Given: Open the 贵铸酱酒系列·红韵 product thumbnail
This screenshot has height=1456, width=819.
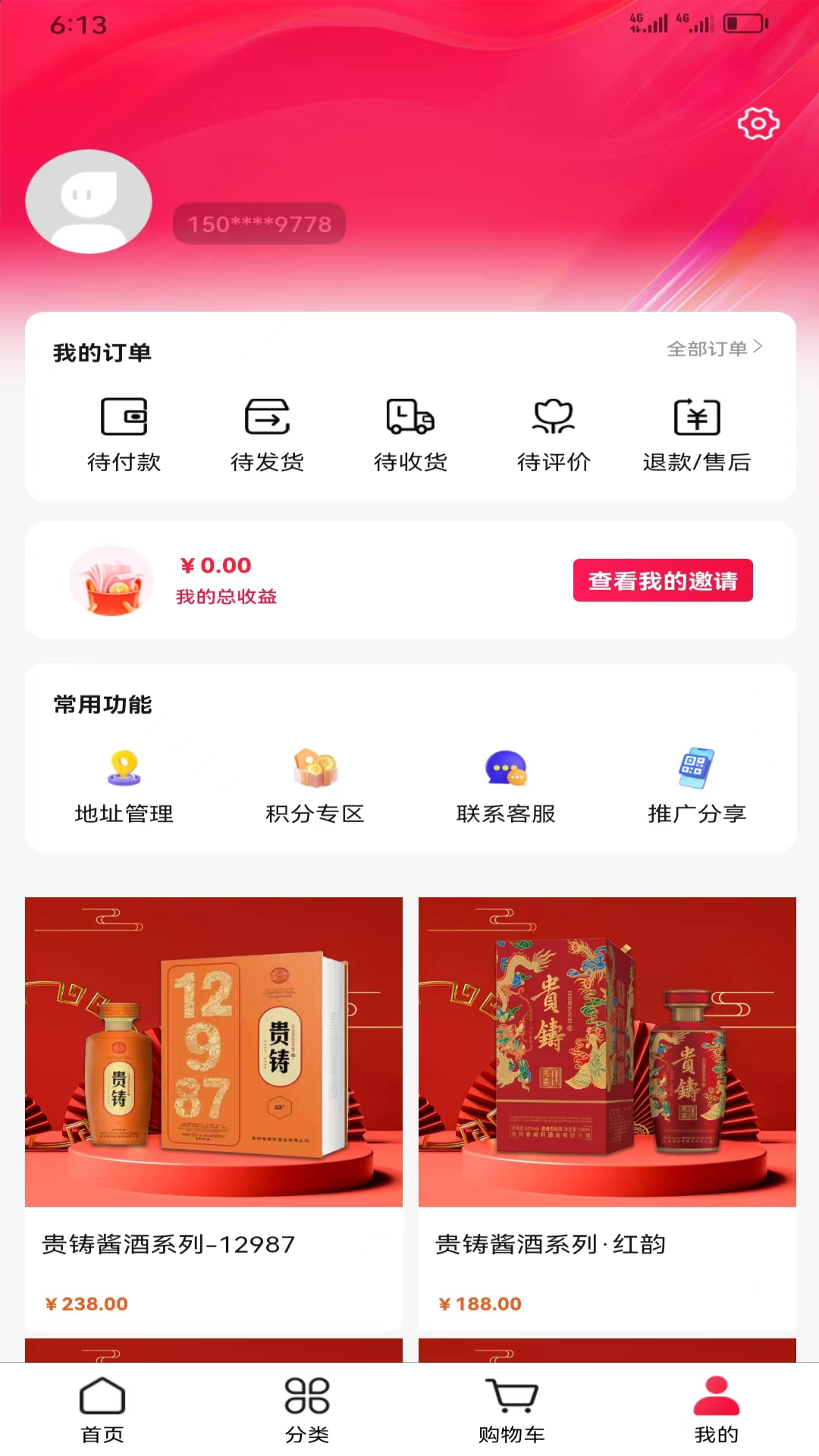Looking at the screenshot, I should 606,1051.
